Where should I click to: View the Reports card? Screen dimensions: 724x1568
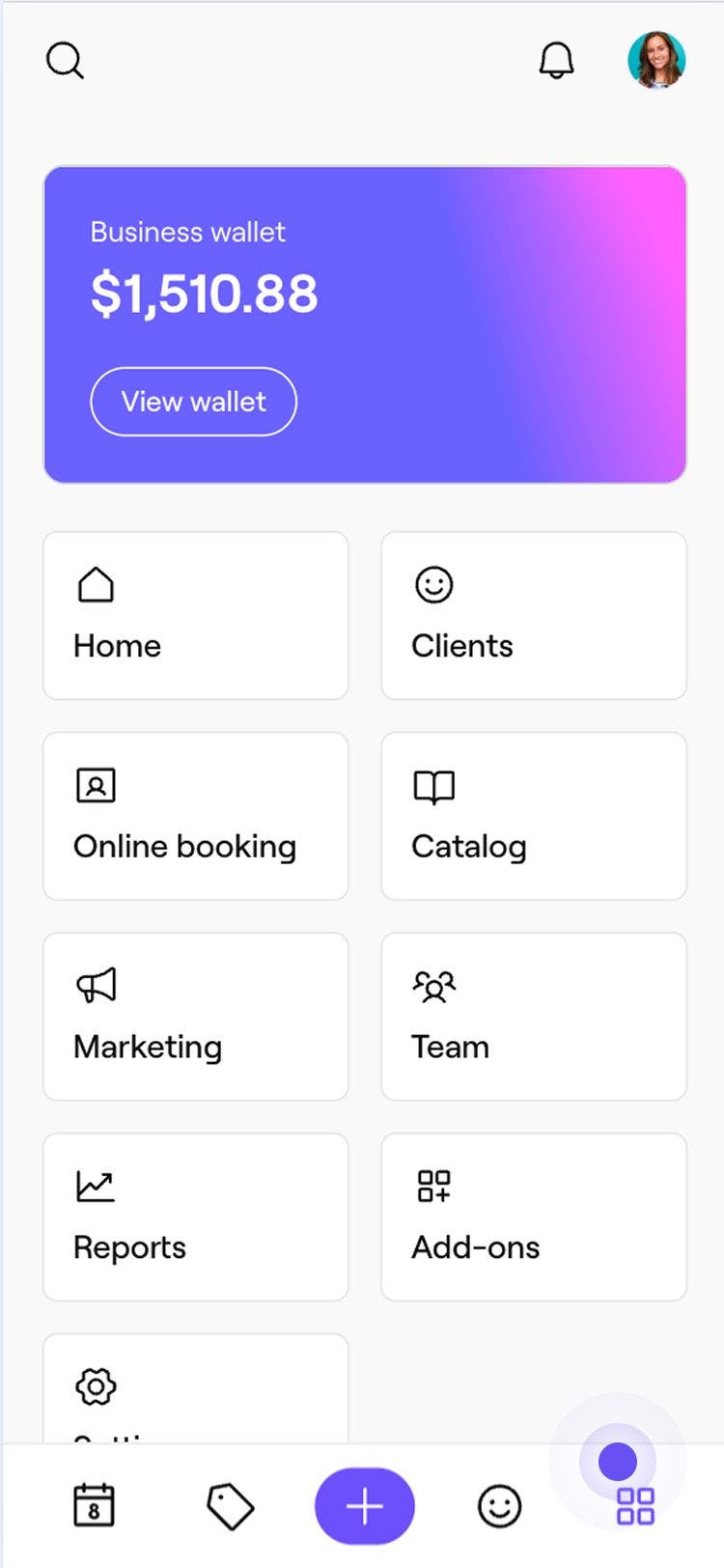[195, 1217]
